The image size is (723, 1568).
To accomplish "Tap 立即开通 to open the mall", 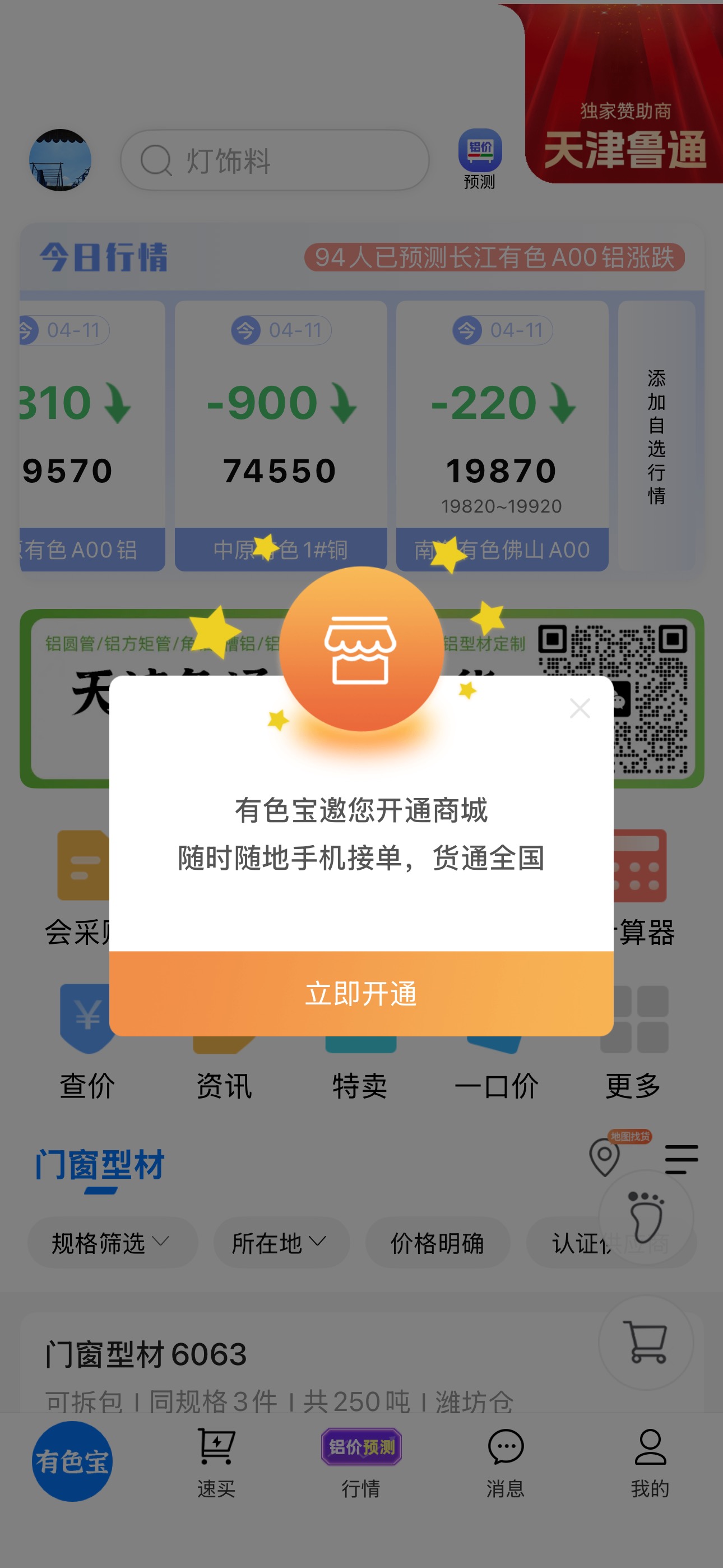I will (361, 993).
